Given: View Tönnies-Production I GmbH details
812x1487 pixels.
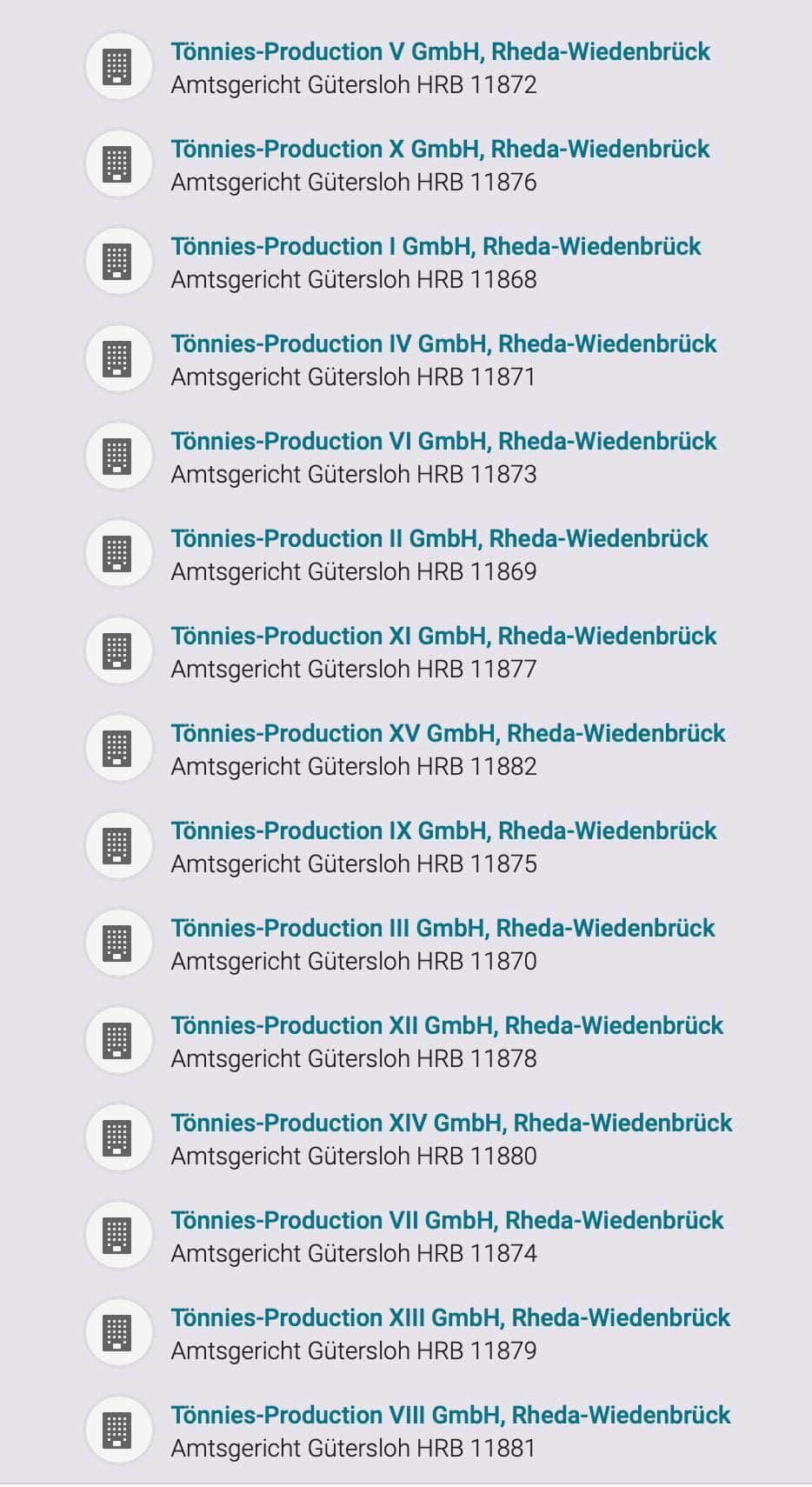Looking at the screenshot, I should tap(436, 247).
